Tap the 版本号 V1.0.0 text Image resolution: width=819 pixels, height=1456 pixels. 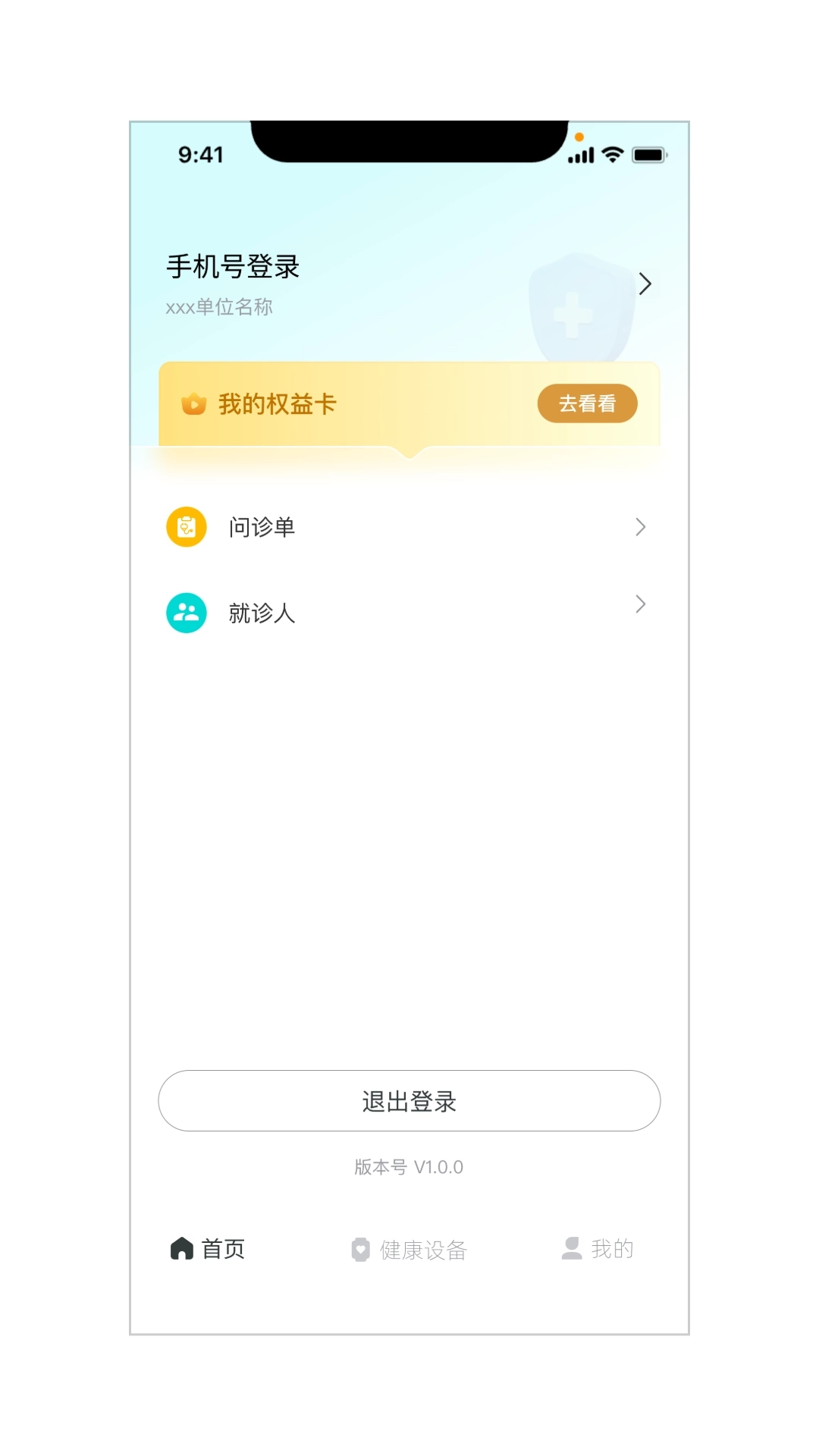(409, 1167)
